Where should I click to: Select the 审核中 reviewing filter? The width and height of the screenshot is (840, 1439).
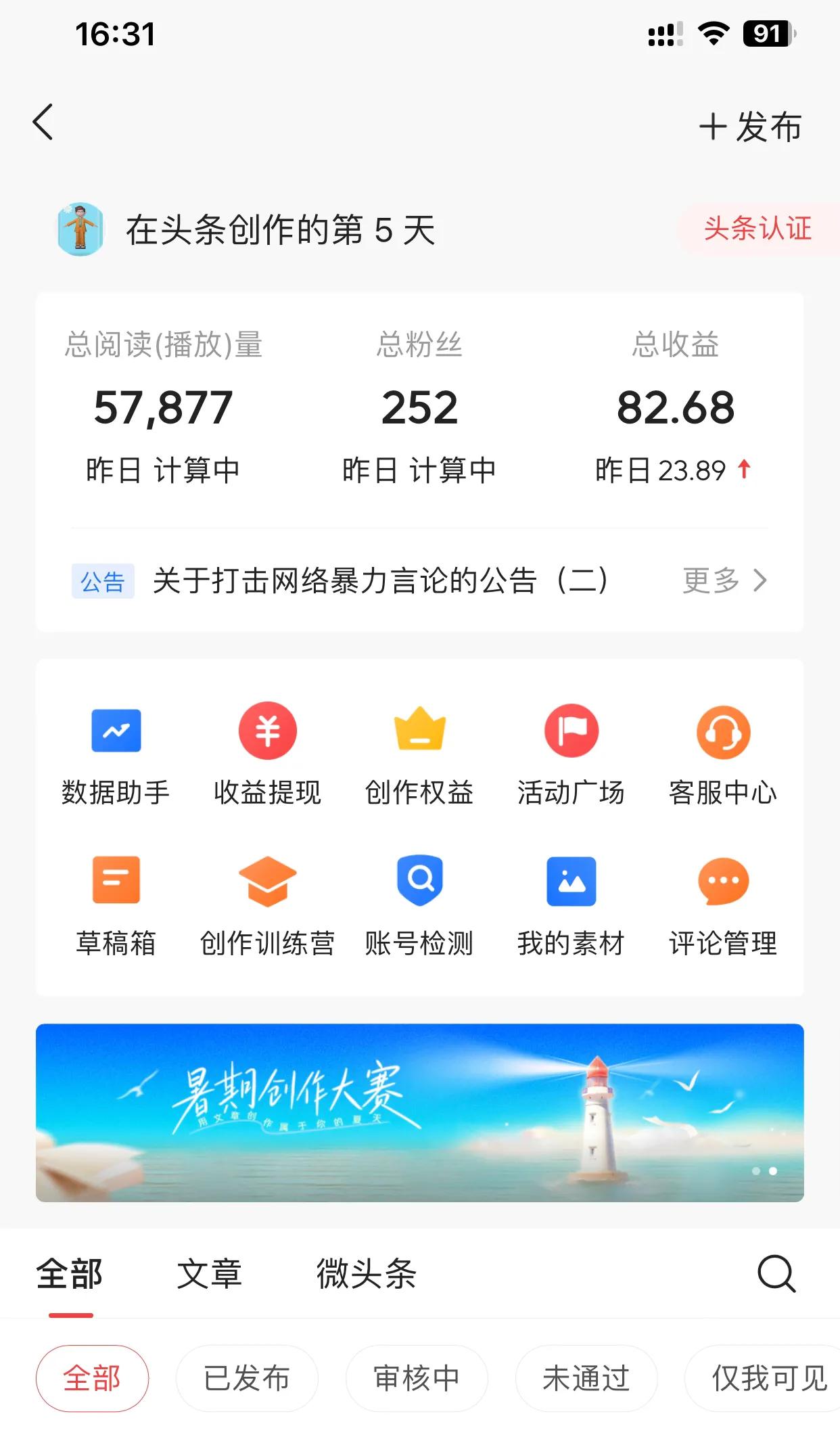tap(415, 1378)
